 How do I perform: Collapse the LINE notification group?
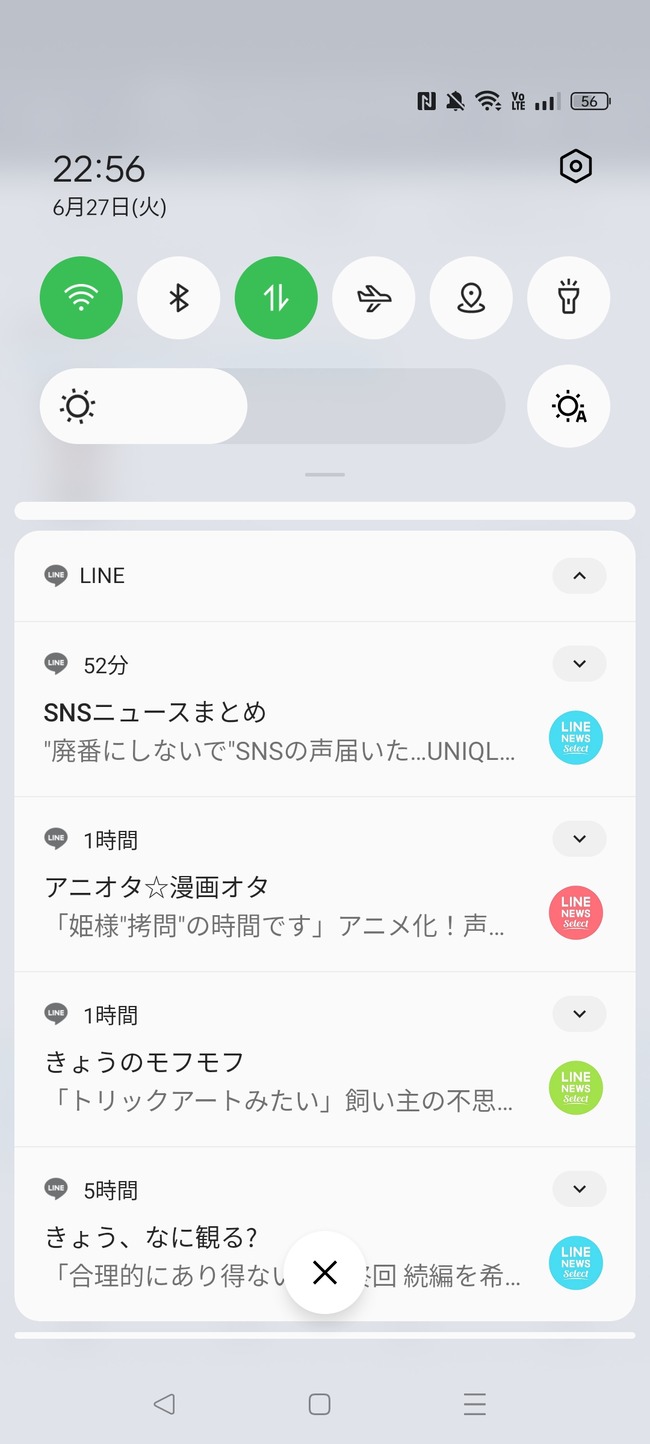[x=579, y=575]
